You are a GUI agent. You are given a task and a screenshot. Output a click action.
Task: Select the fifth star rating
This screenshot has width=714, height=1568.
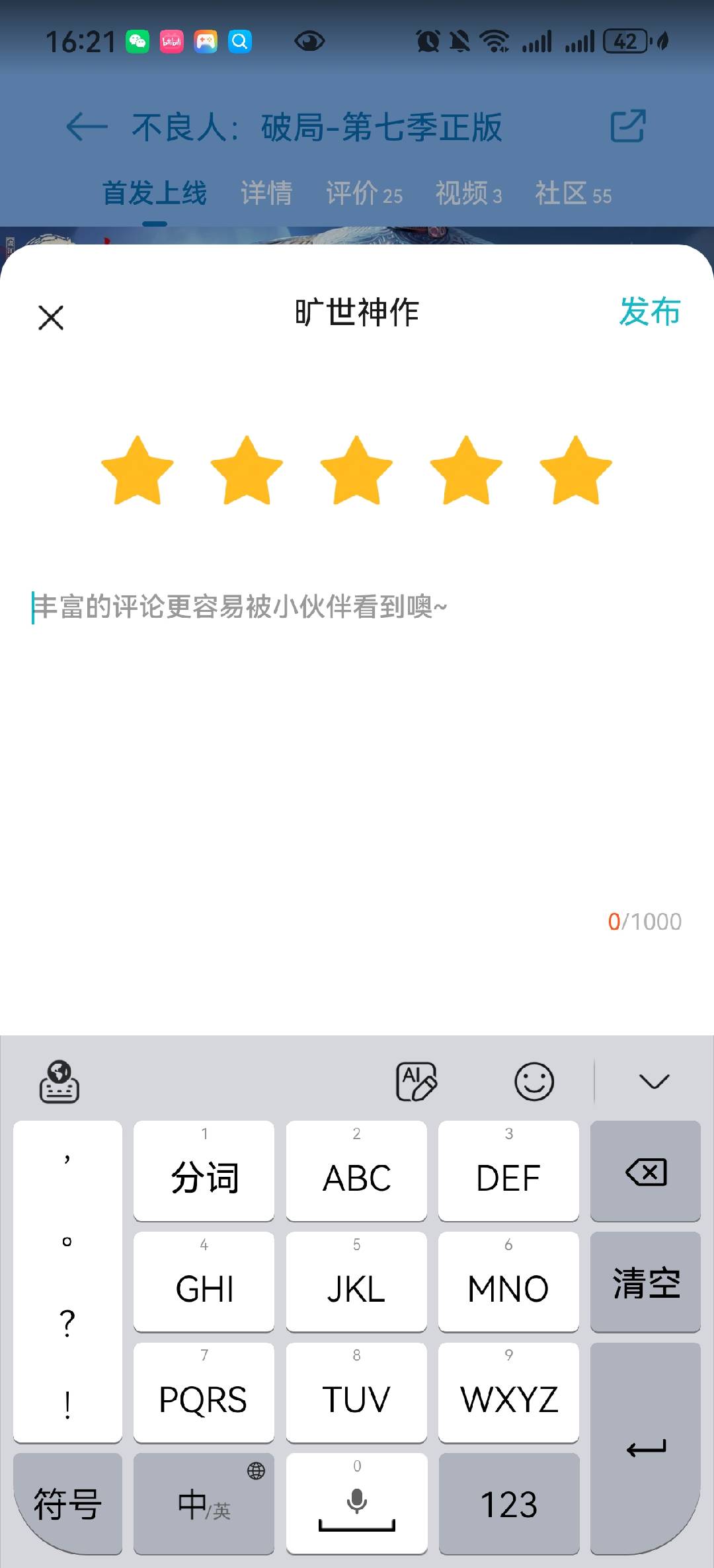[x=575, y=471]
